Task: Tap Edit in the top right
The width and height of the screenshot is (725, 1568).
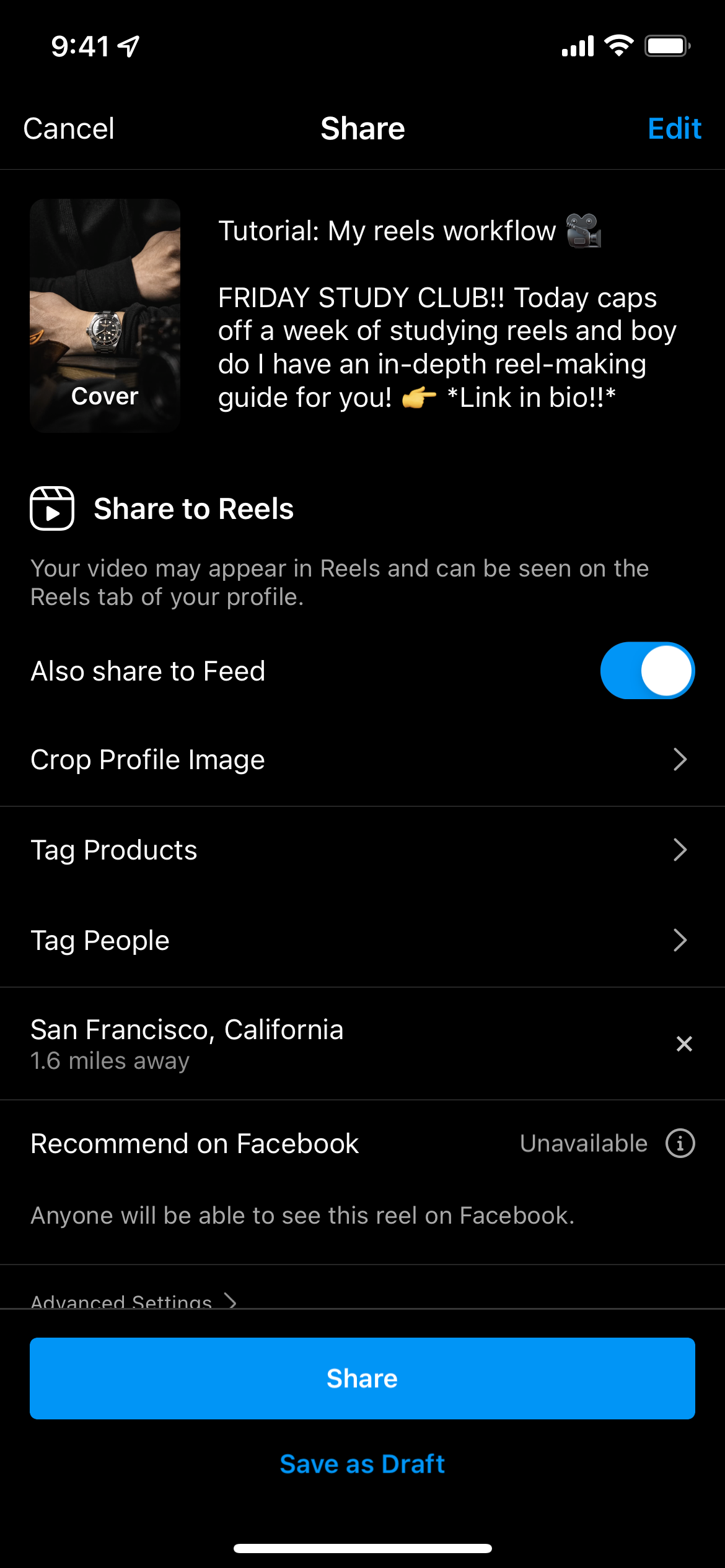Action: pyautogui.click(x=675, y=128)
